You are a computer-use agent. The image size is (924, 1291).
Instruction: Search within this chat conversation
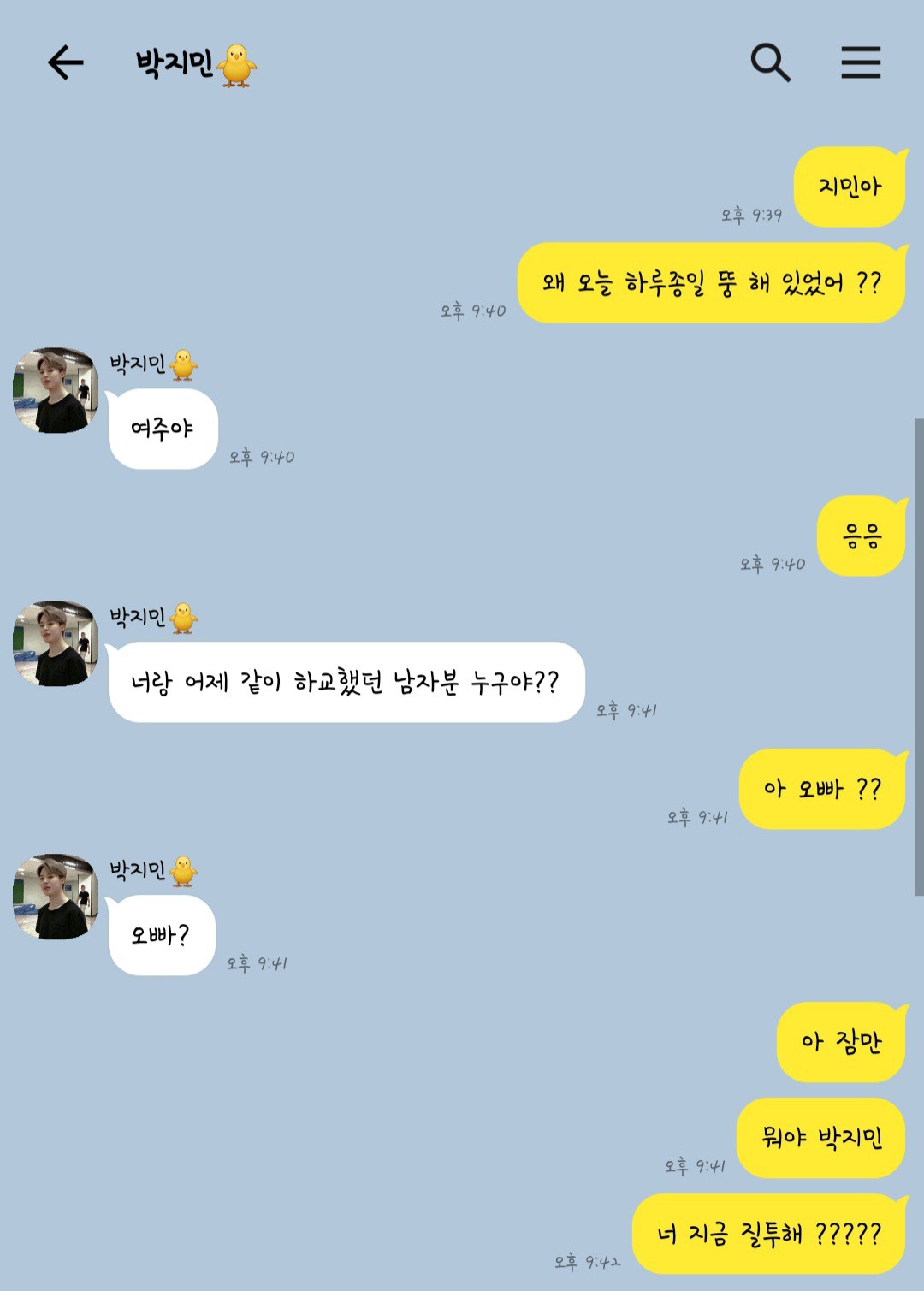coord(769,62)
